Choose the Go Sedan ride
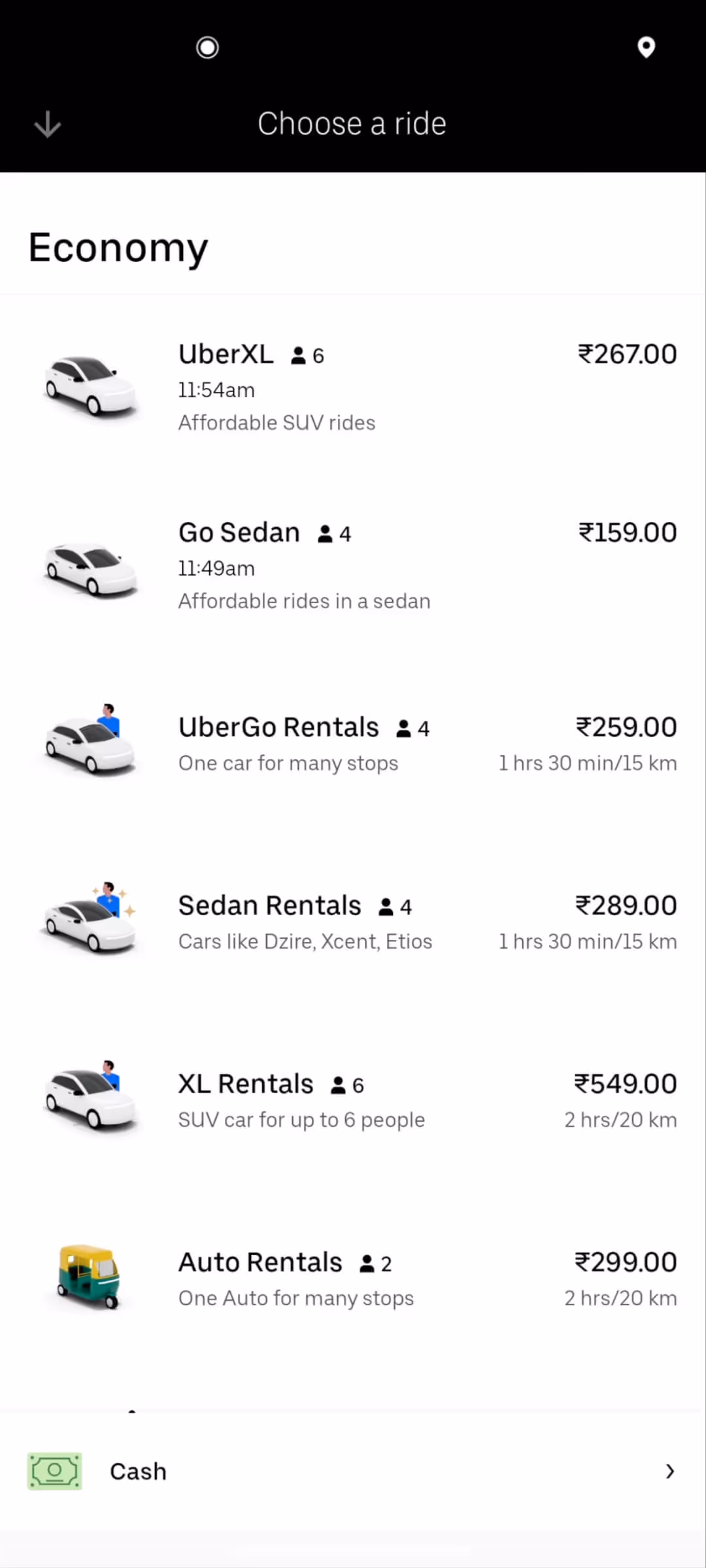Screen dimensions: 706x1568 [x=353, y=565]
